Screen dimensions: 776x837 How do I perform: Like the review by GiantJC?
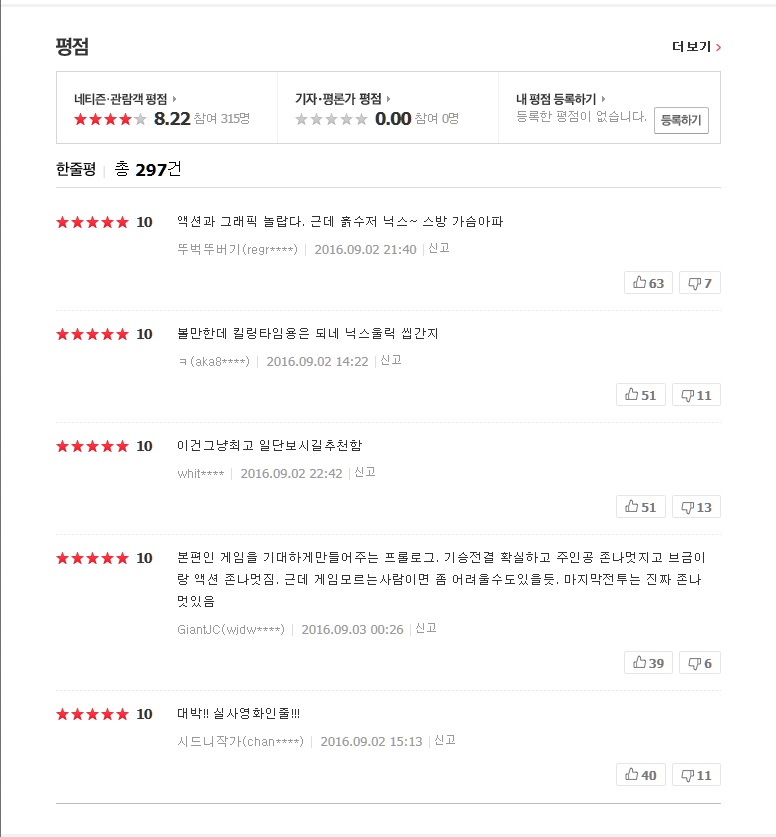pos(648,663)
